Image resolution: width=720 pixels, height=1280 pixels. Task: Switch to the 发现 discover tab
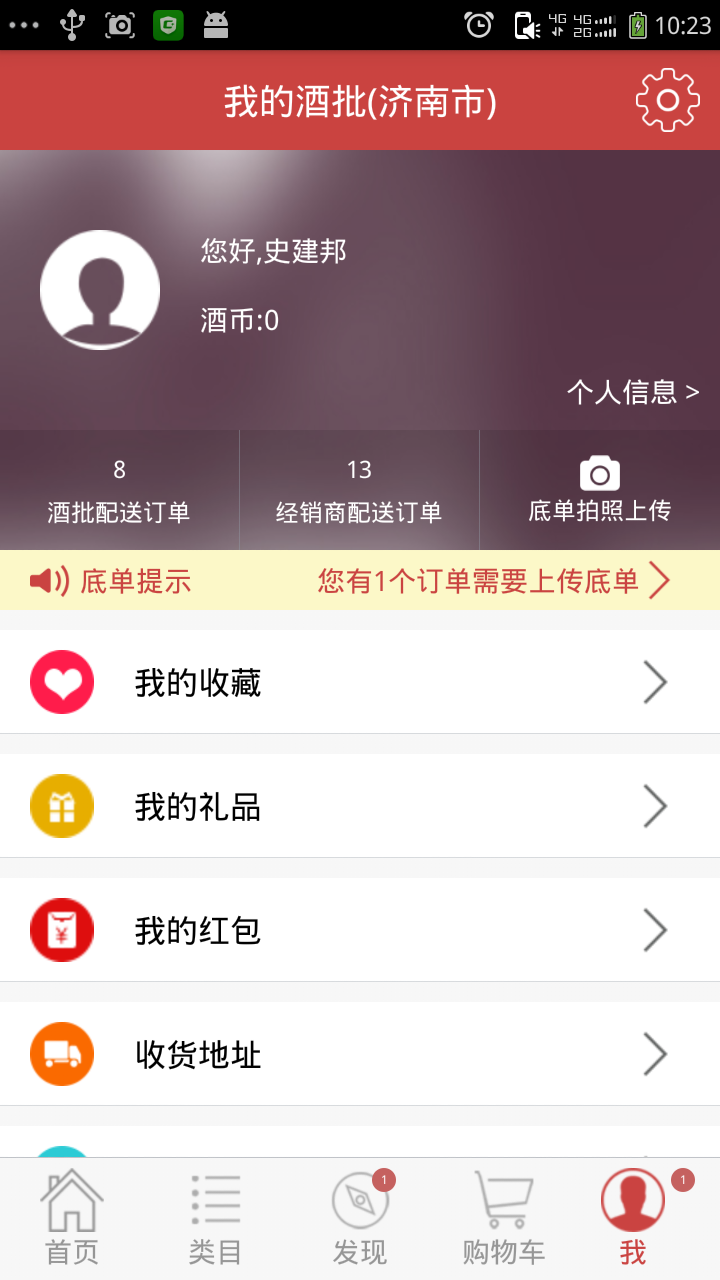360,1219
